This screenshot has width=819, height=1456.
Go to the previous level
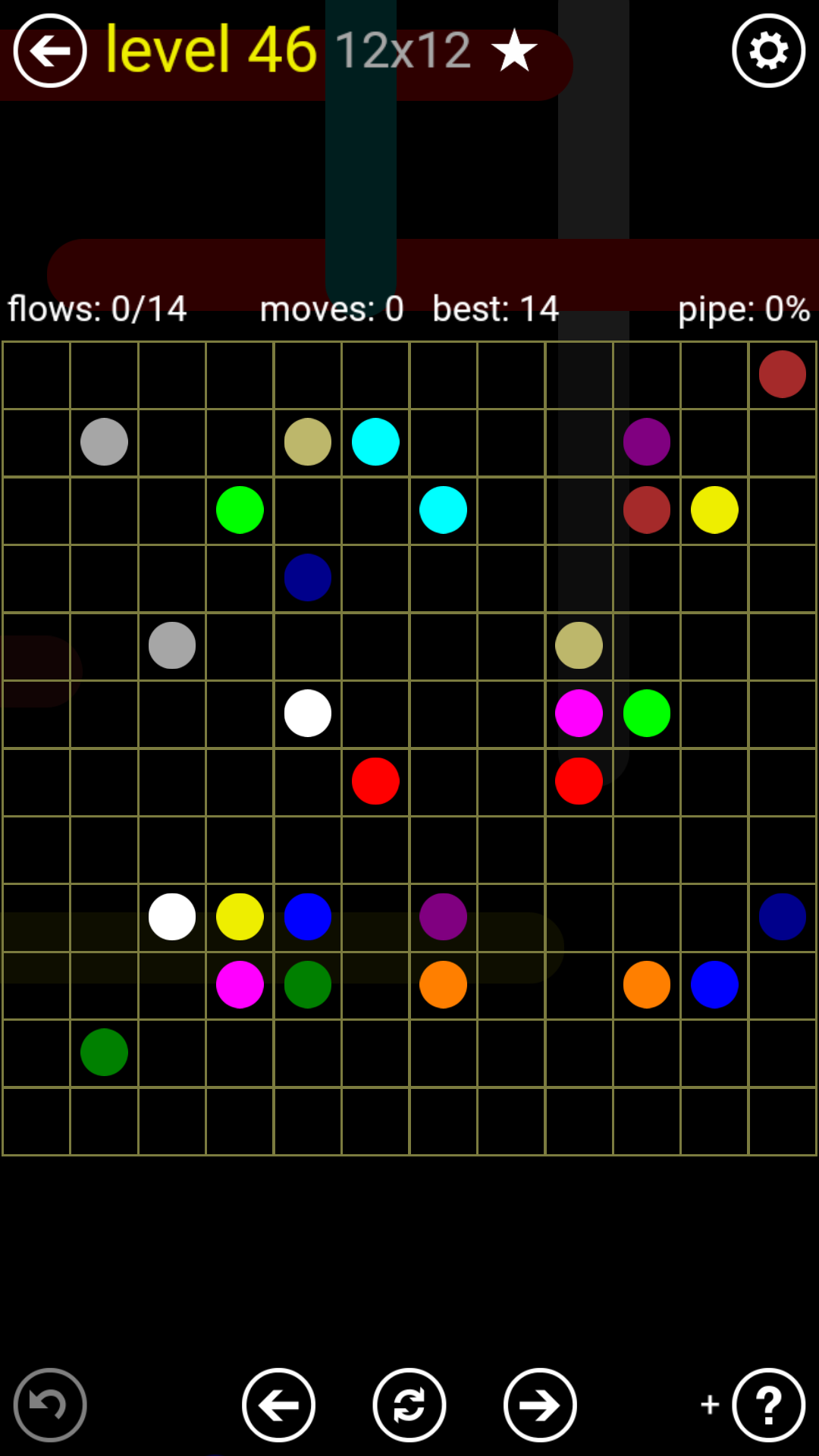pos(278,1405)
